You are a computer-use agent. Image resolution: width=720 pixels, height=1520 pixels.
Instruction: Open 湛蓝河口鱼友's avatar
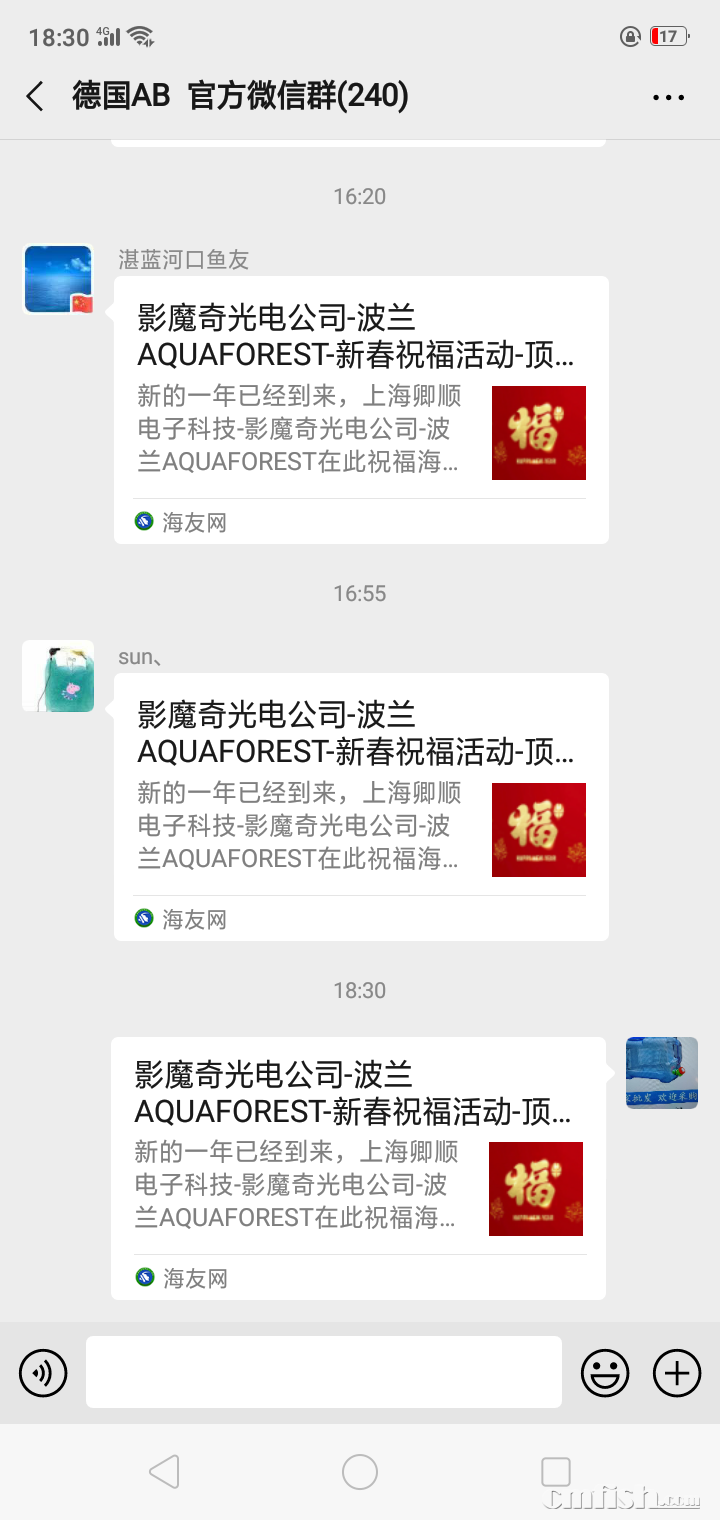(57, 279)
